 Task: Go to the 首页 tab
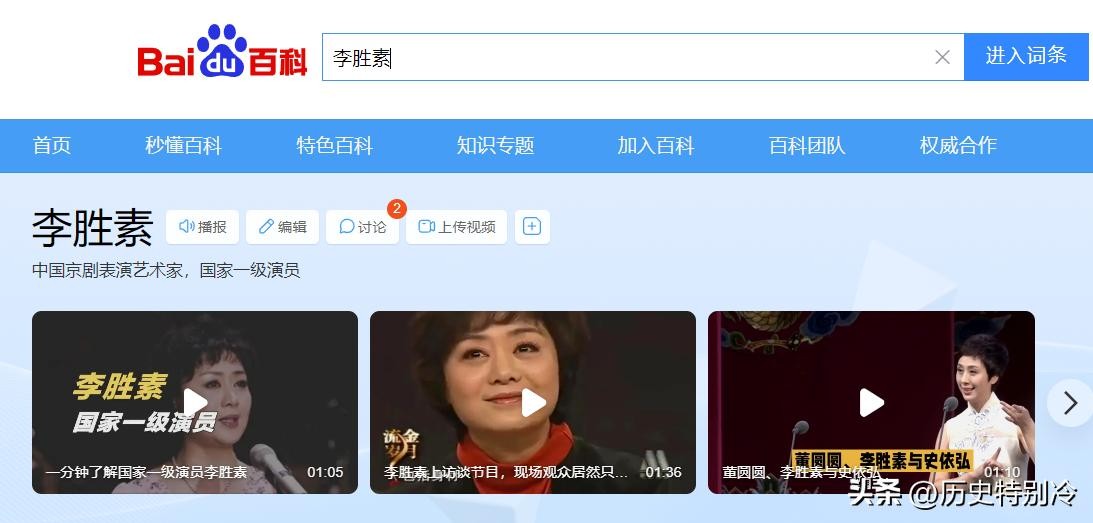pyautogui.click(x=52, y=146)
